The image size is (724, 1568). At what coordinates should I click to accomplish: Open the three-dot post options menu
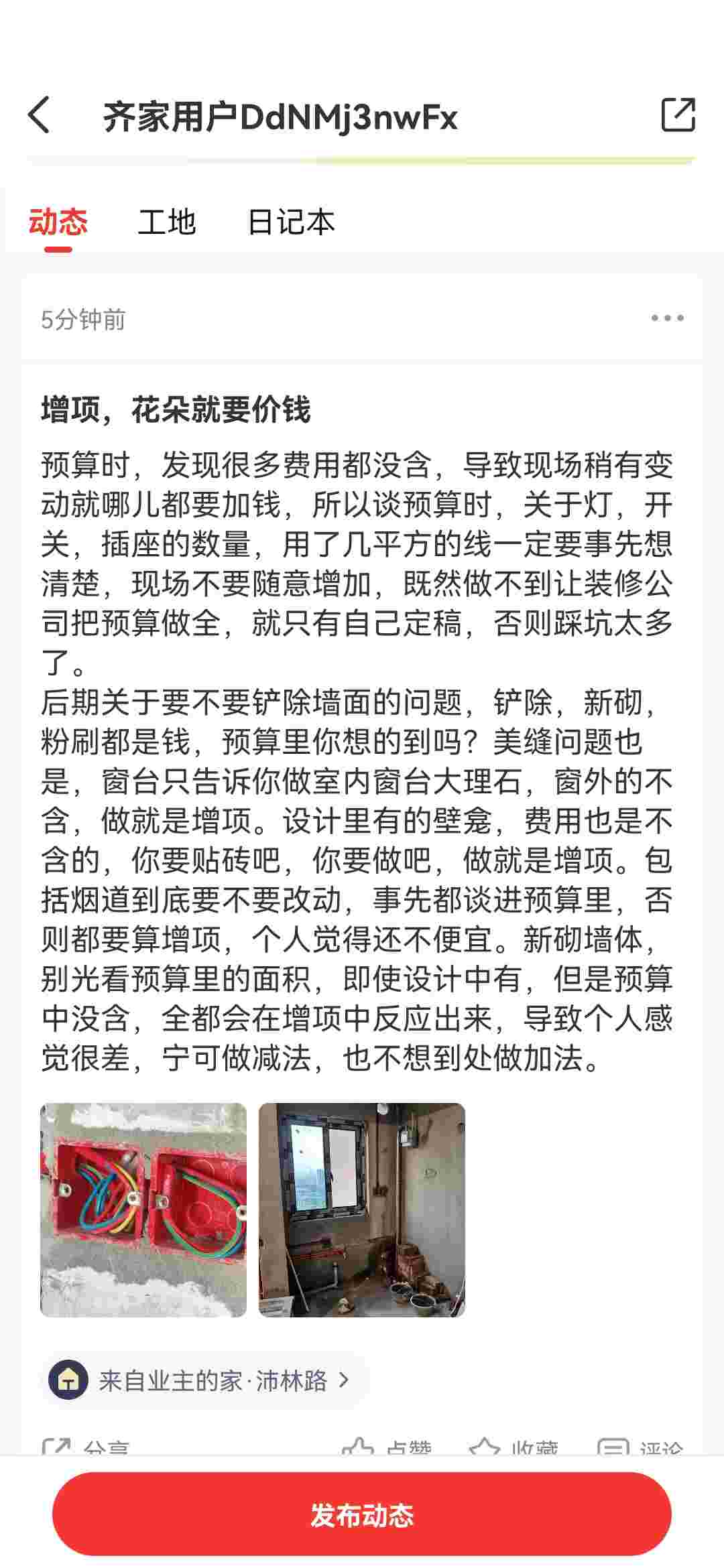click(x=667, y=318)
